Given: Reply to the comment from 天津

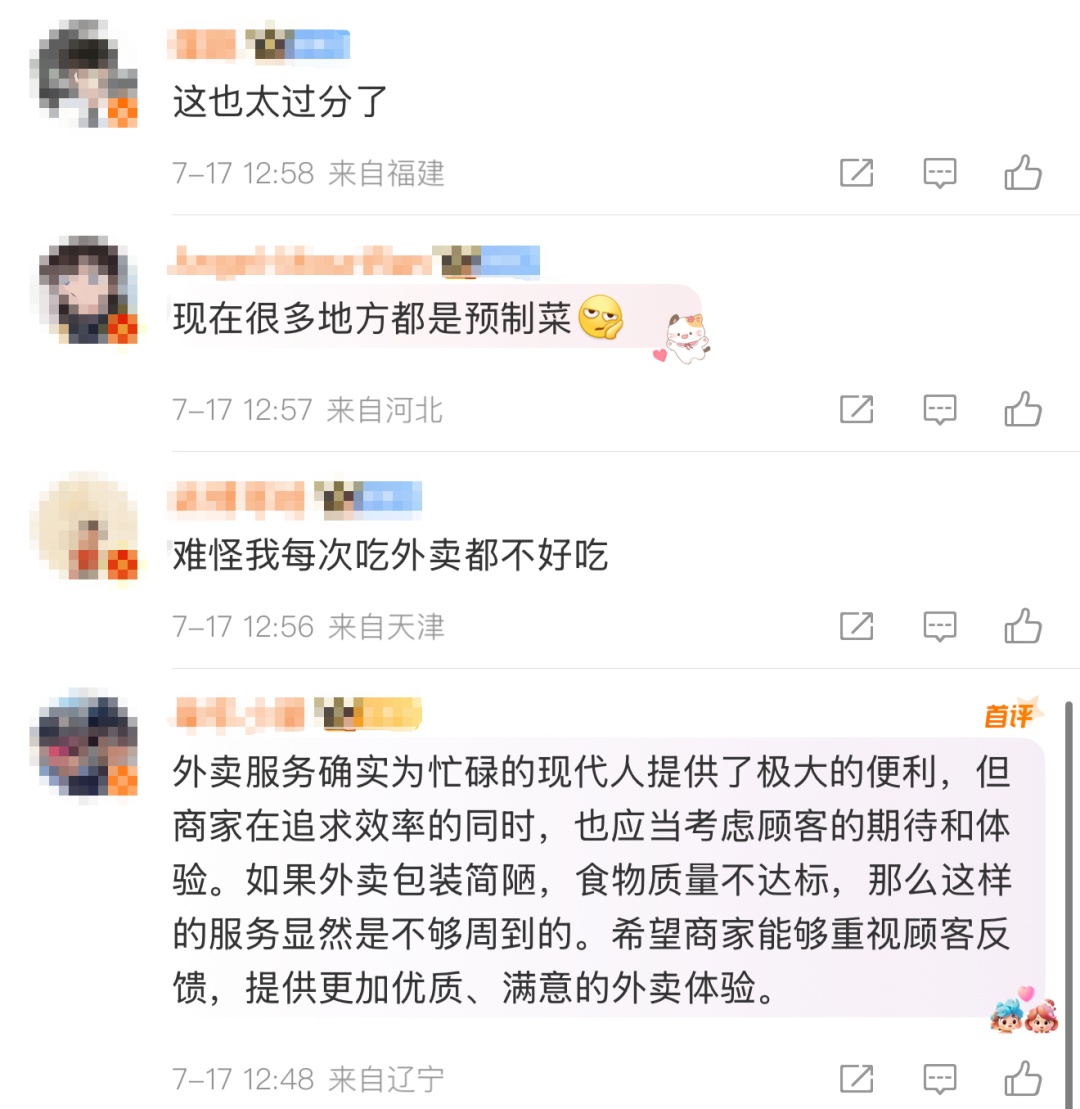Looking at the screenshot, I should click(x=939, y=626).
